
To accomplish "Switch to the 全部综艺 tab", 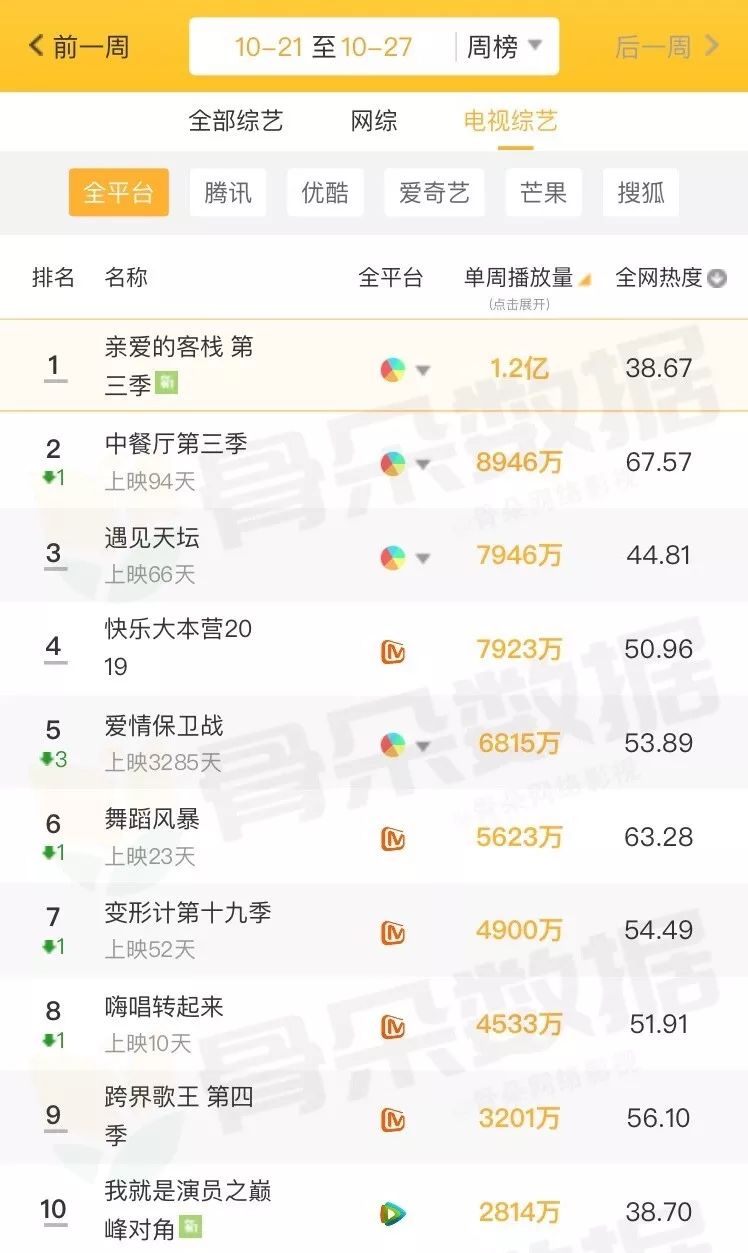I will coord(236,121).
